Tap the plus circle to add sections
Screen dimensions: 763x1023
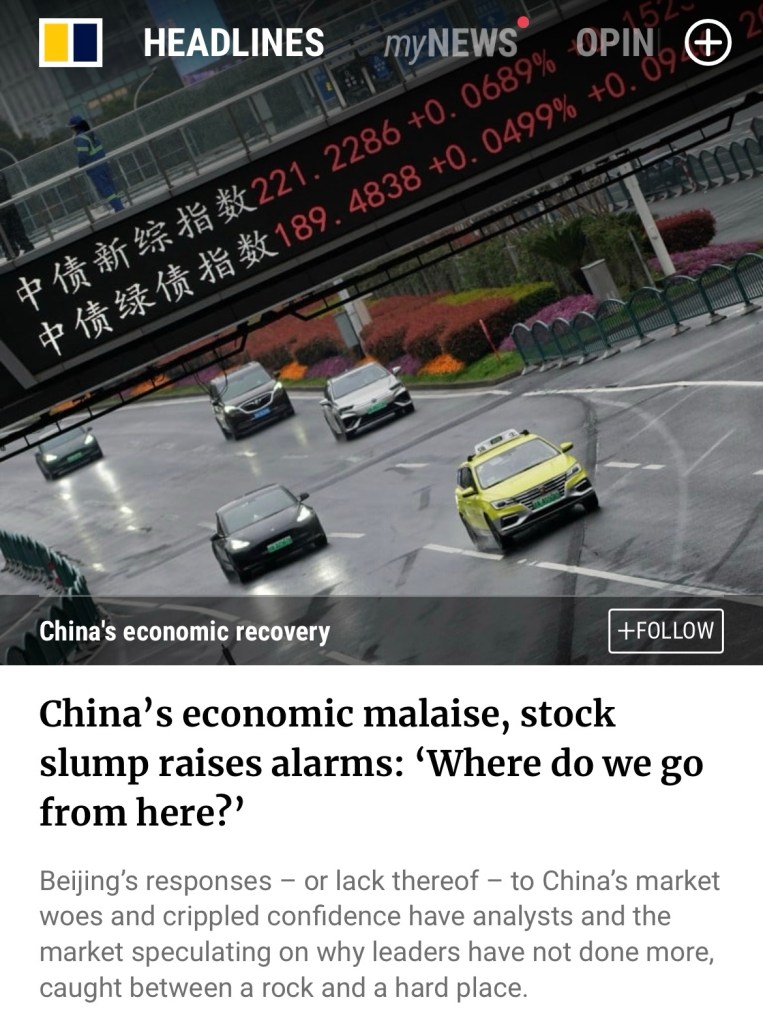pyautogui.click(x=708, y=42)
